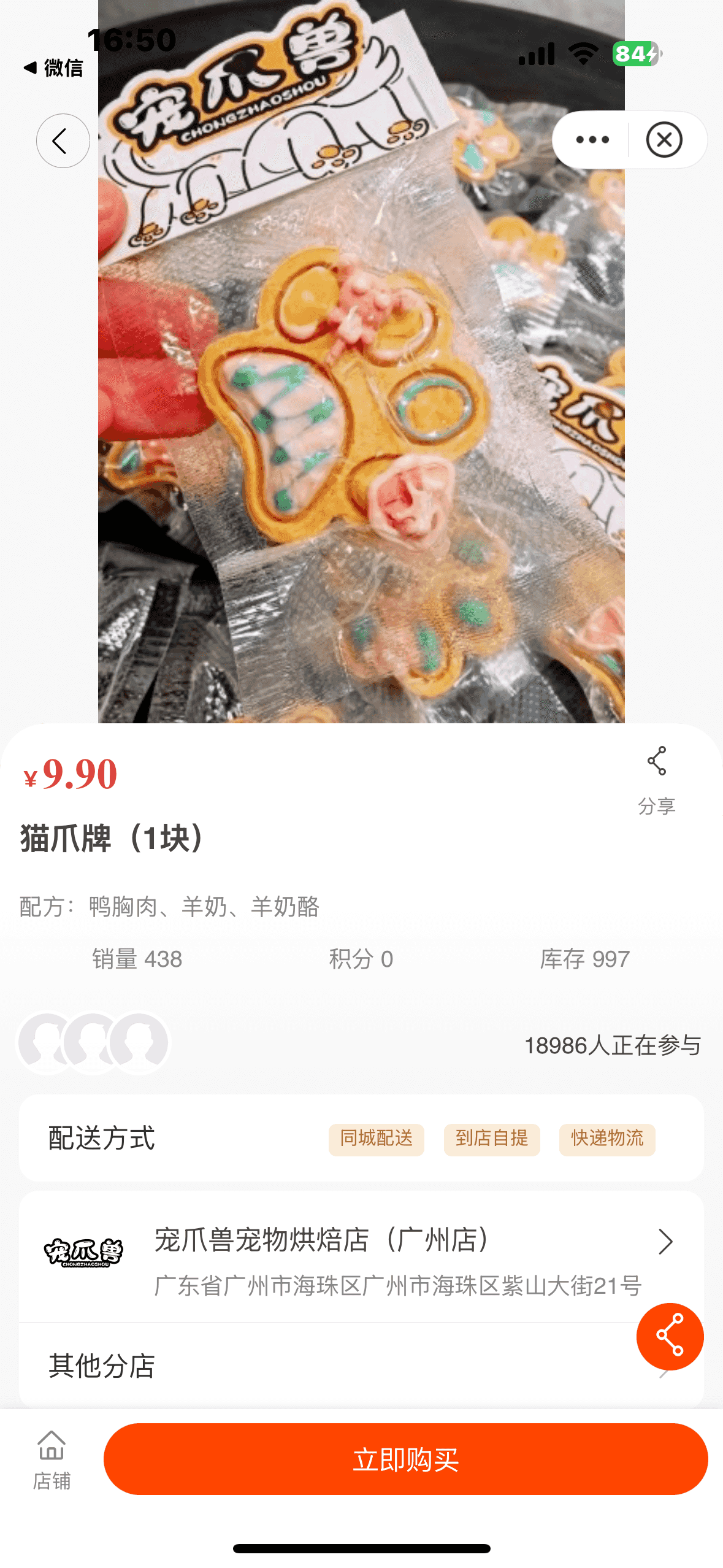Close the mini program
The image size is (723, 1568).
tap(664, 140)
